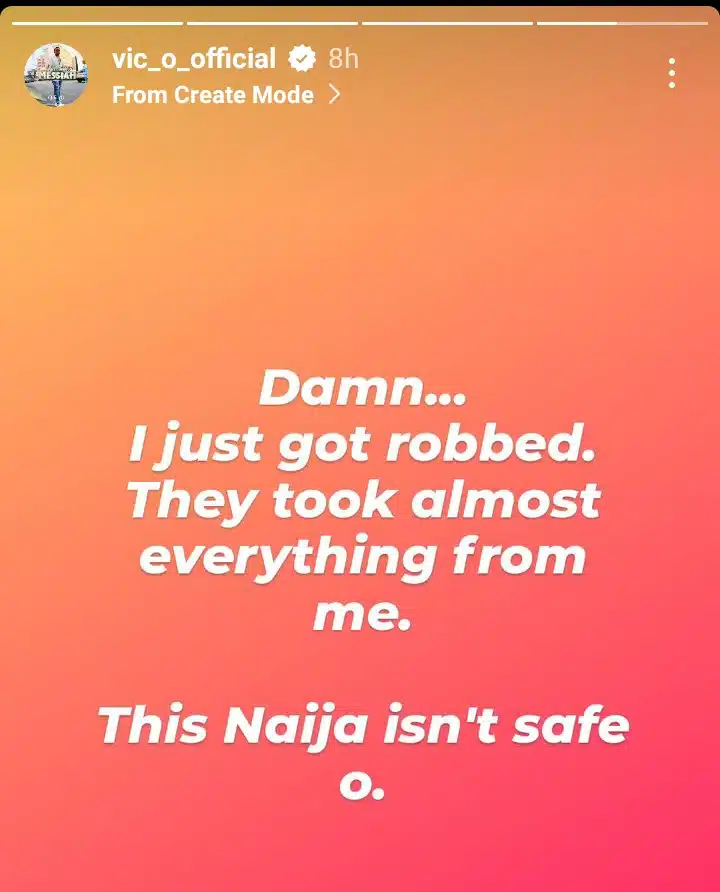Open the three-dot story options menu
The height and width of the screenshot is (892, 720).
coord(671,73)
